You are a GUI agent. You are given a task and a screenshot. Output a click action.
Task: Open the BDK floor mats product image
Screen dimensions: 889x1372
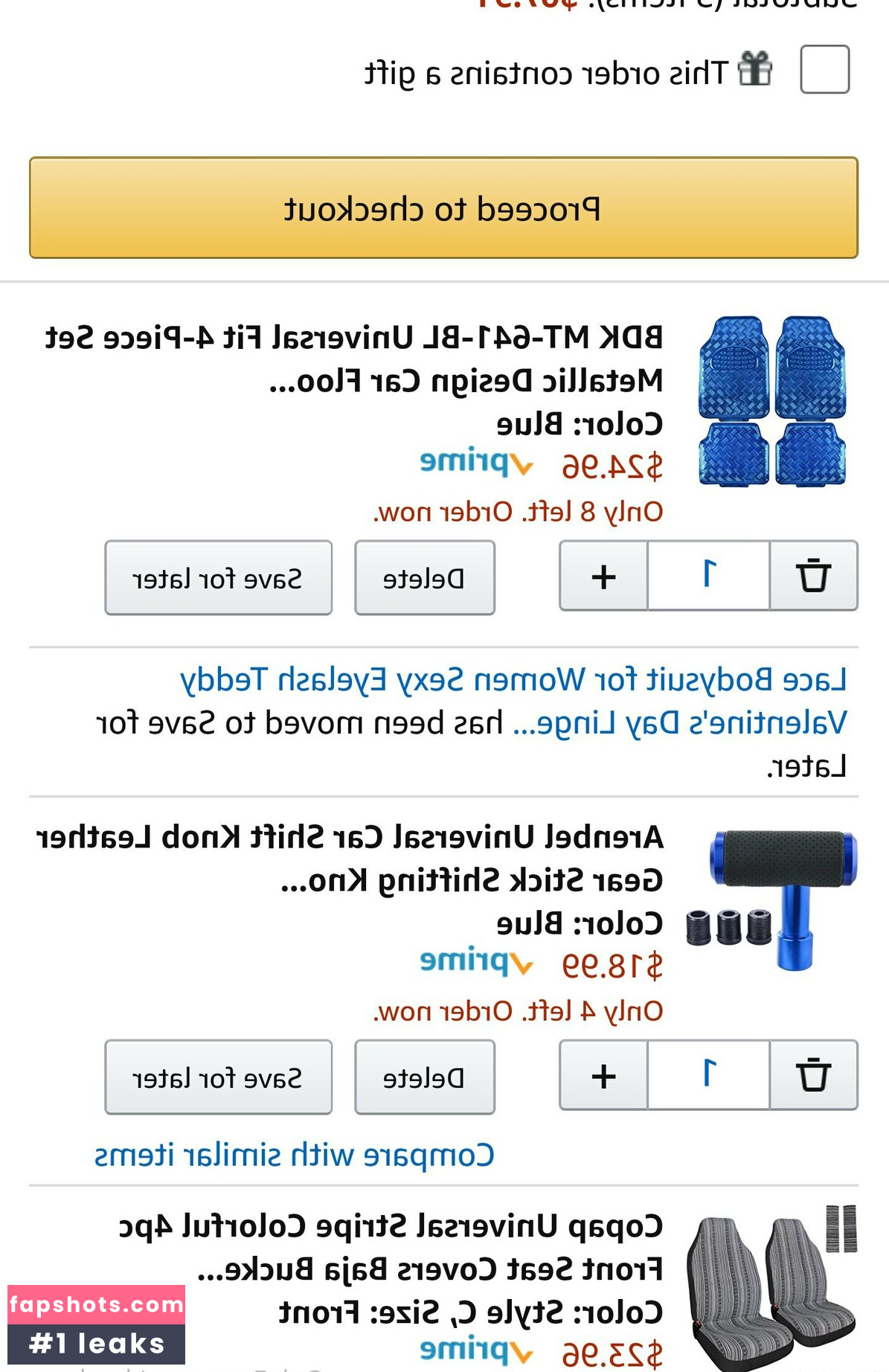[771, 401]
